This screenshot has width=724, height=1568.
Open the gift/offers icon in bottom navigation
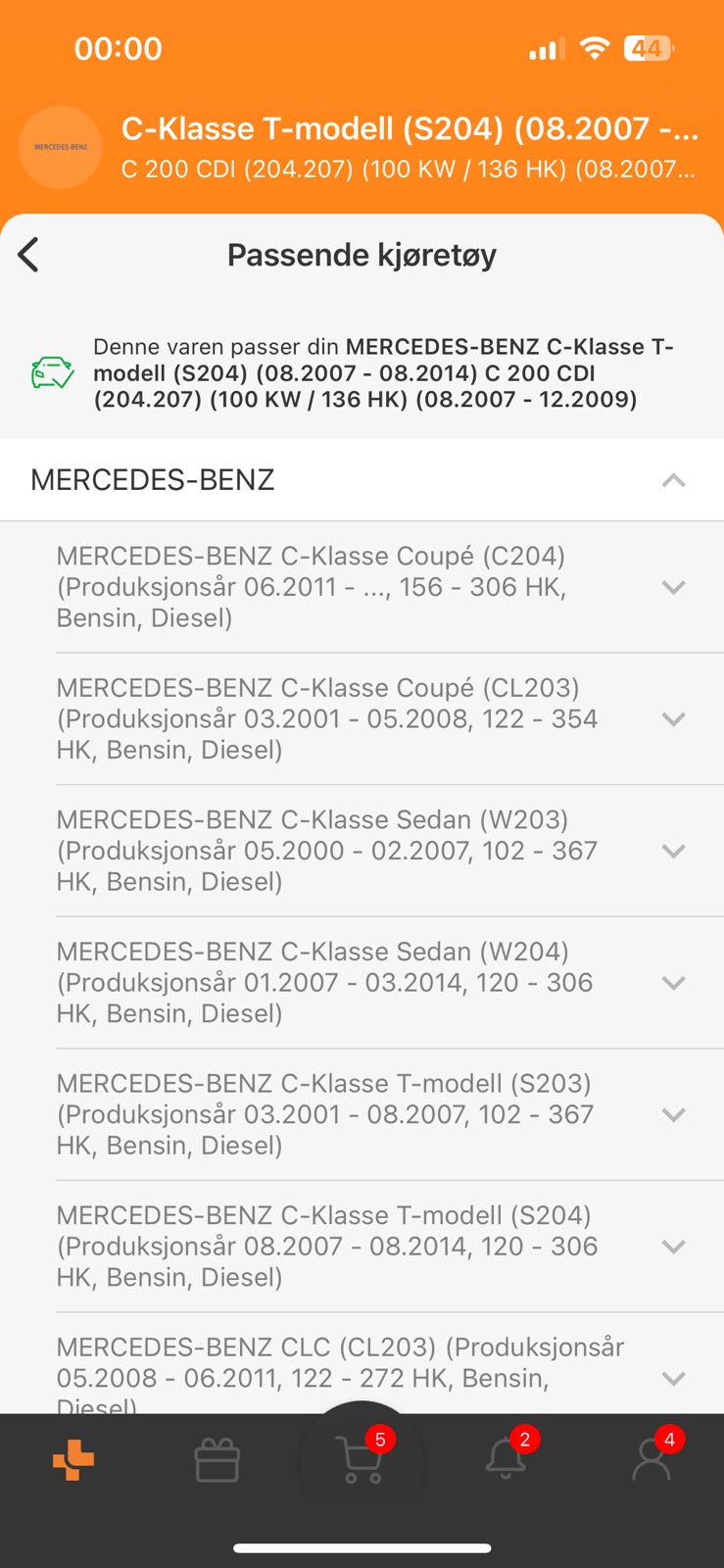tap(217, 1459)
